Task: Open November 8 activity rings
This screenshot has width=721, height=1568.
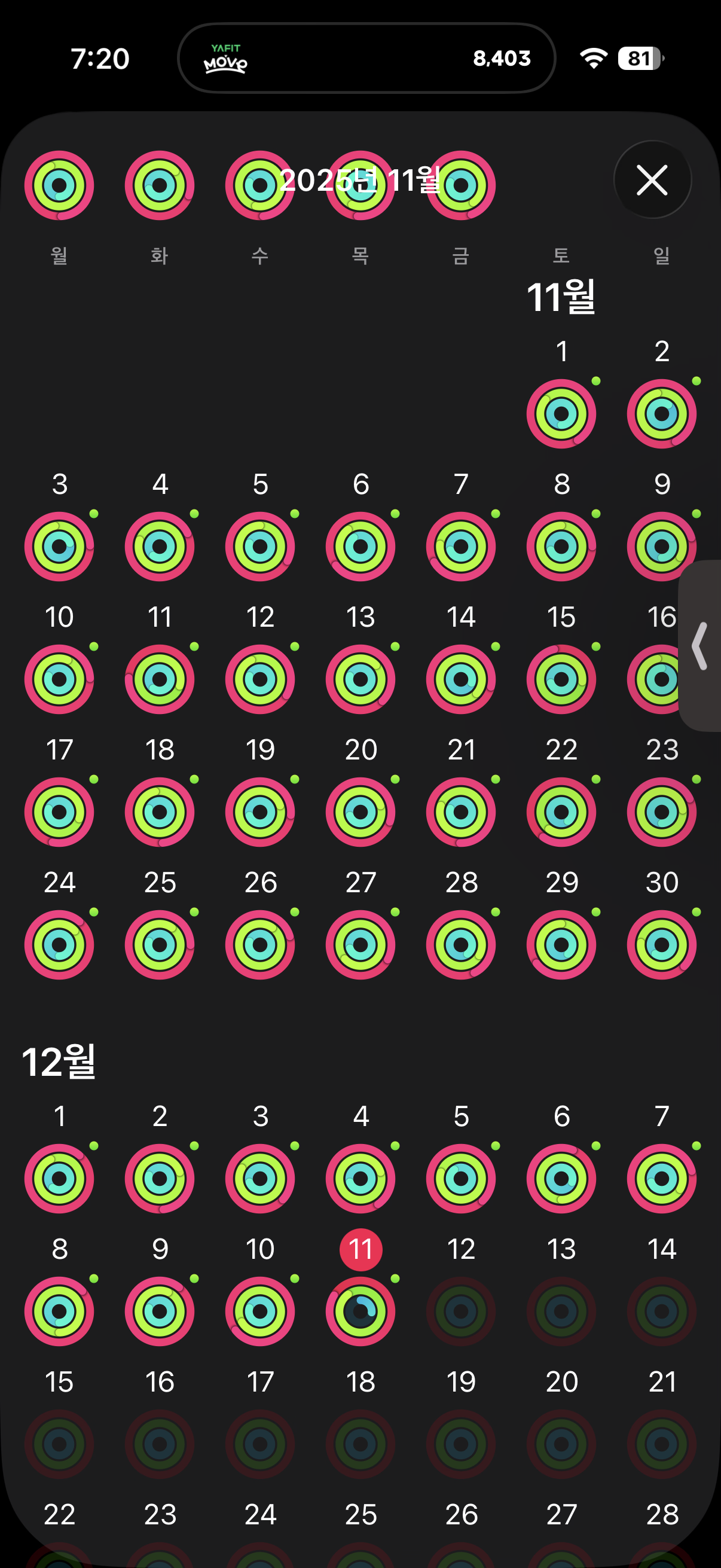Action: point(561,546)
